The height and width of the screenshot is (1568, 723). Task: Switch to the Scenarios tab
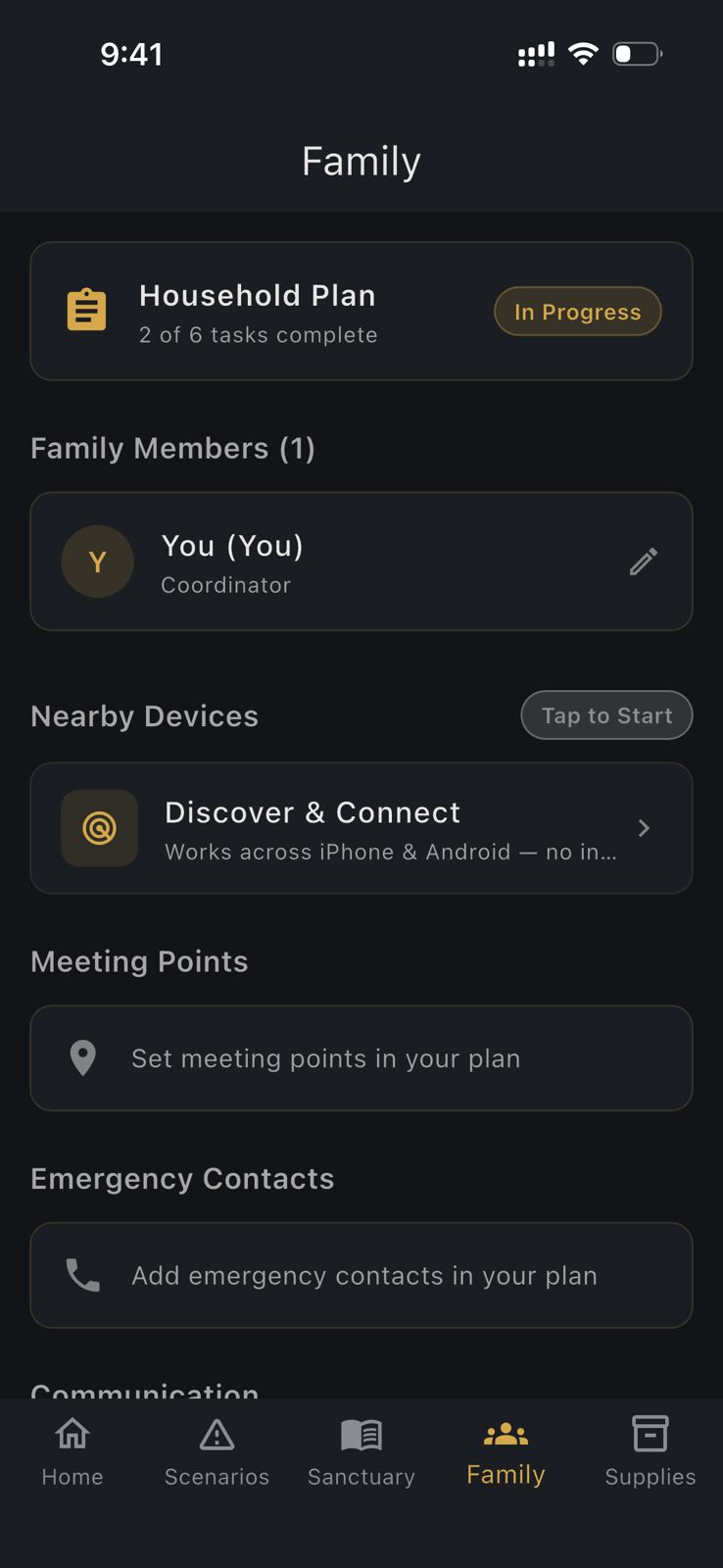pos(217,1450)
